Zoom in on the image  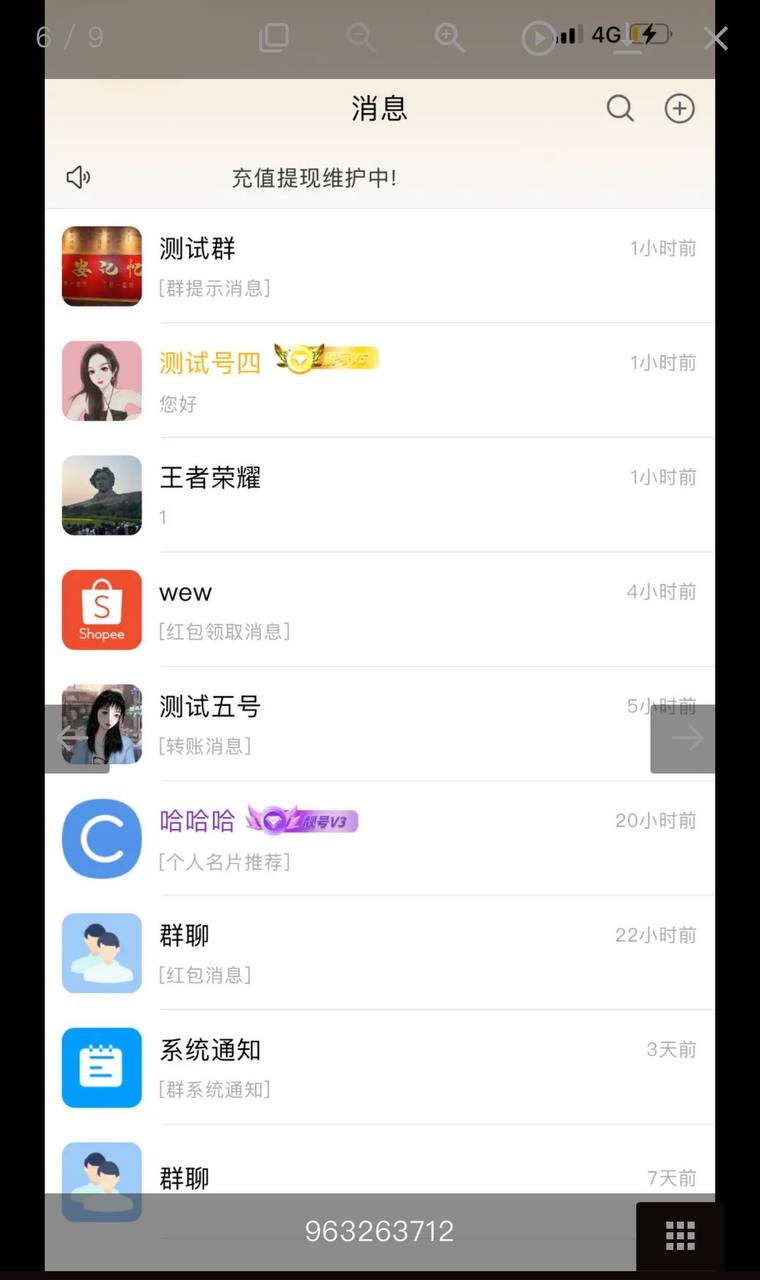pyautogui.click(x=450, y=38)
